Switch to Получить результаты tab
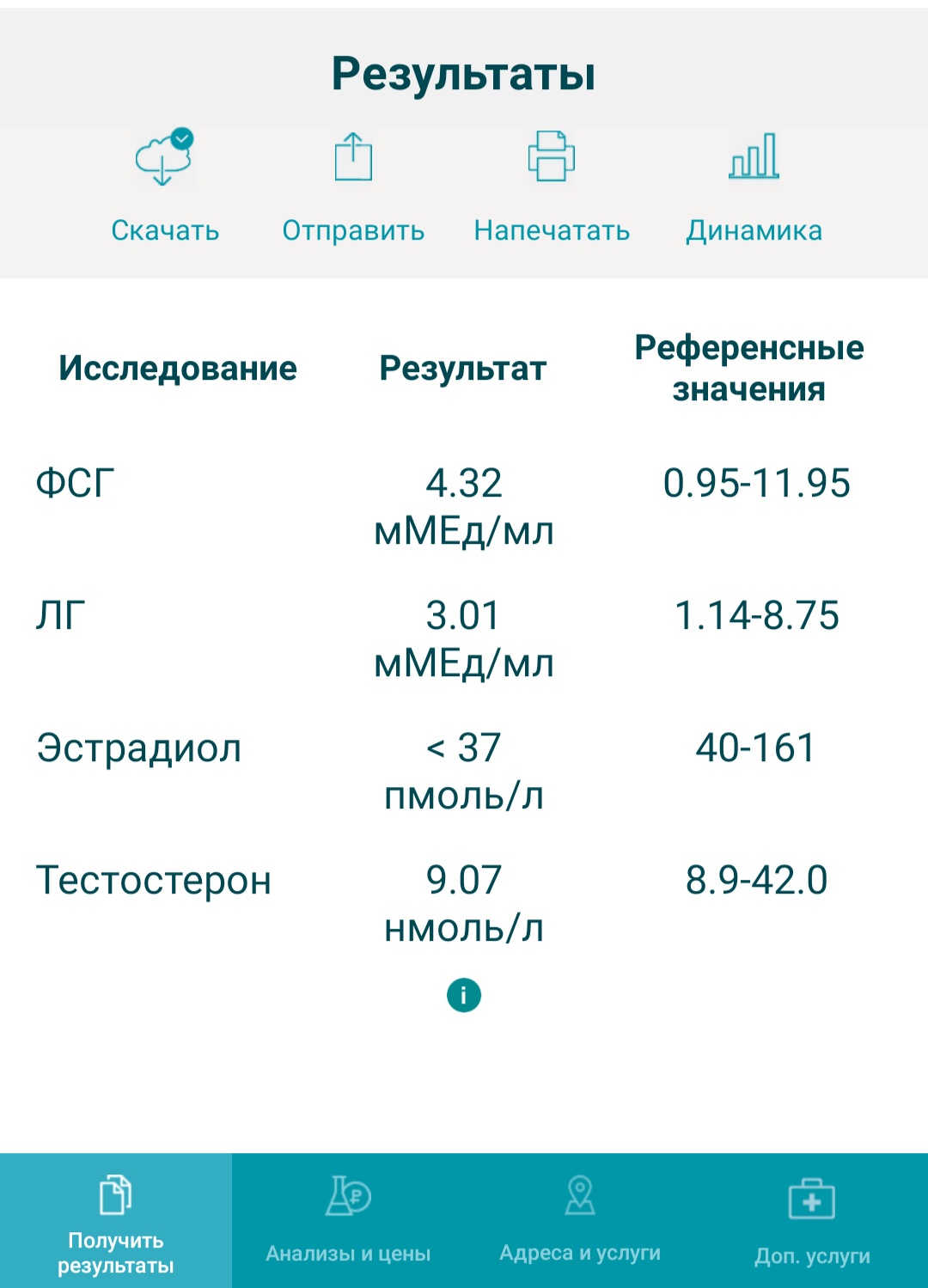 (x=116, y=1221)
